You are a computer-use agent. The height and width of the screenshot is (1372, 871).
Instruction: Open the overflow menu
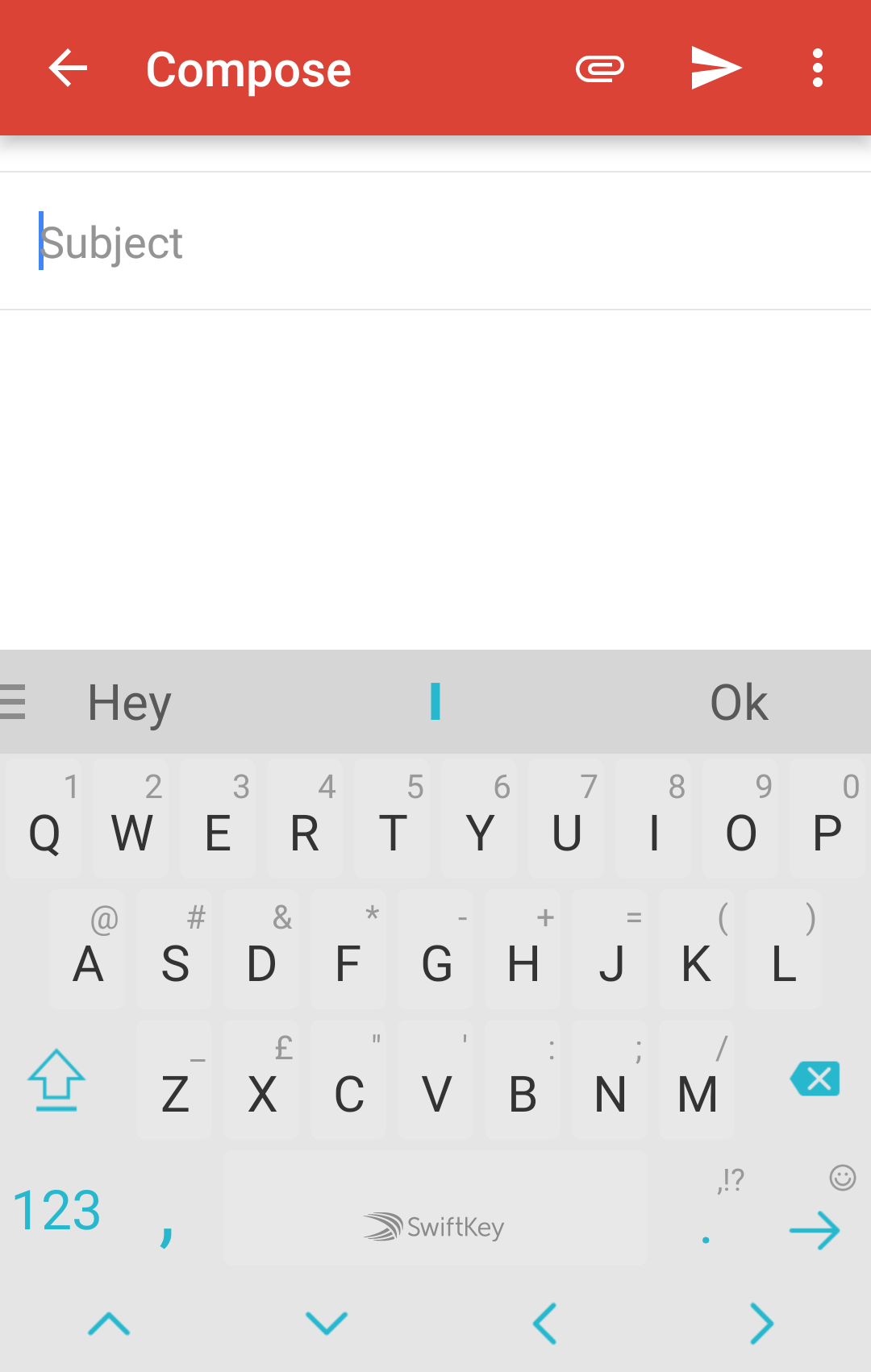[x=818, y=69]
